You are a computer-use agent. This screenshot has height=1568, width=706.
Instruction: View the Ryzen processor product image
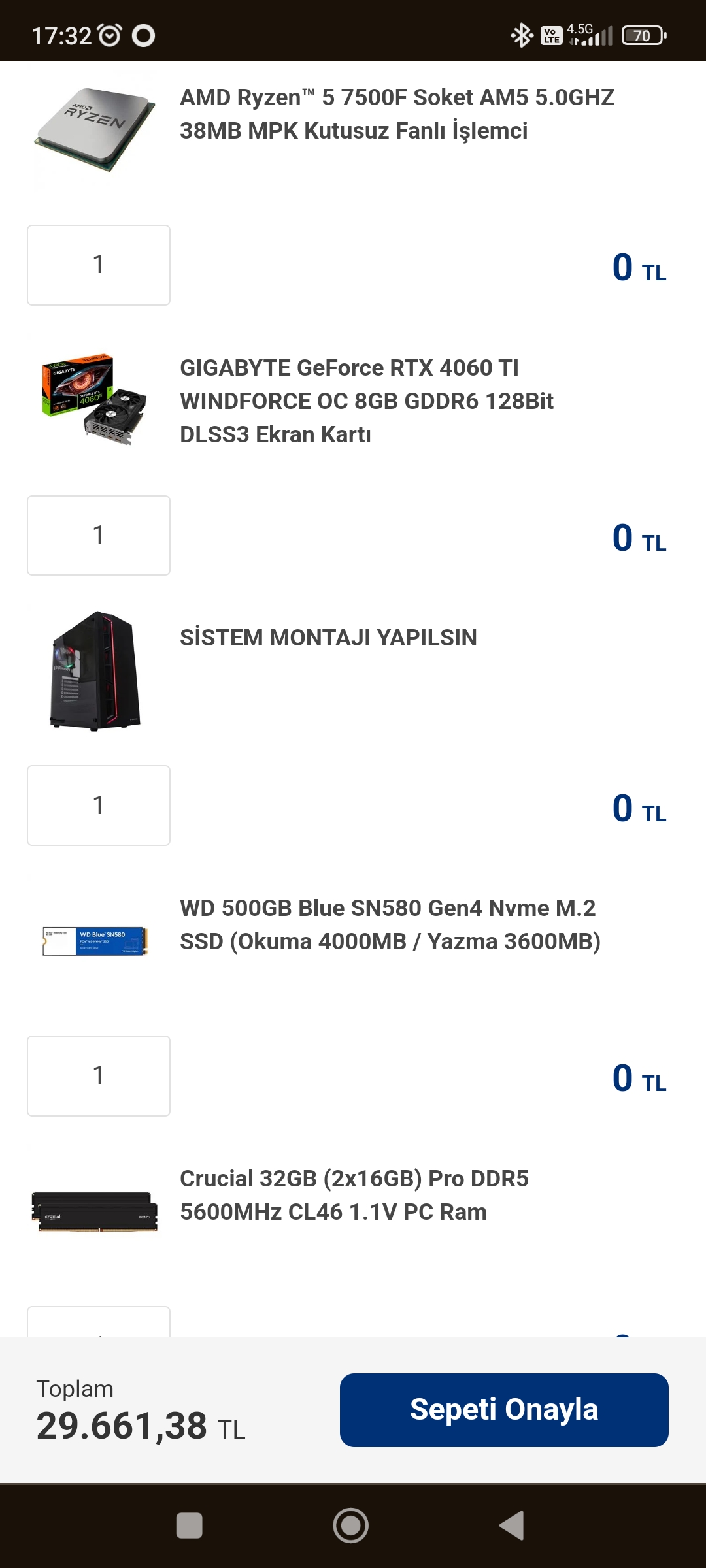[x=95, y=130]
